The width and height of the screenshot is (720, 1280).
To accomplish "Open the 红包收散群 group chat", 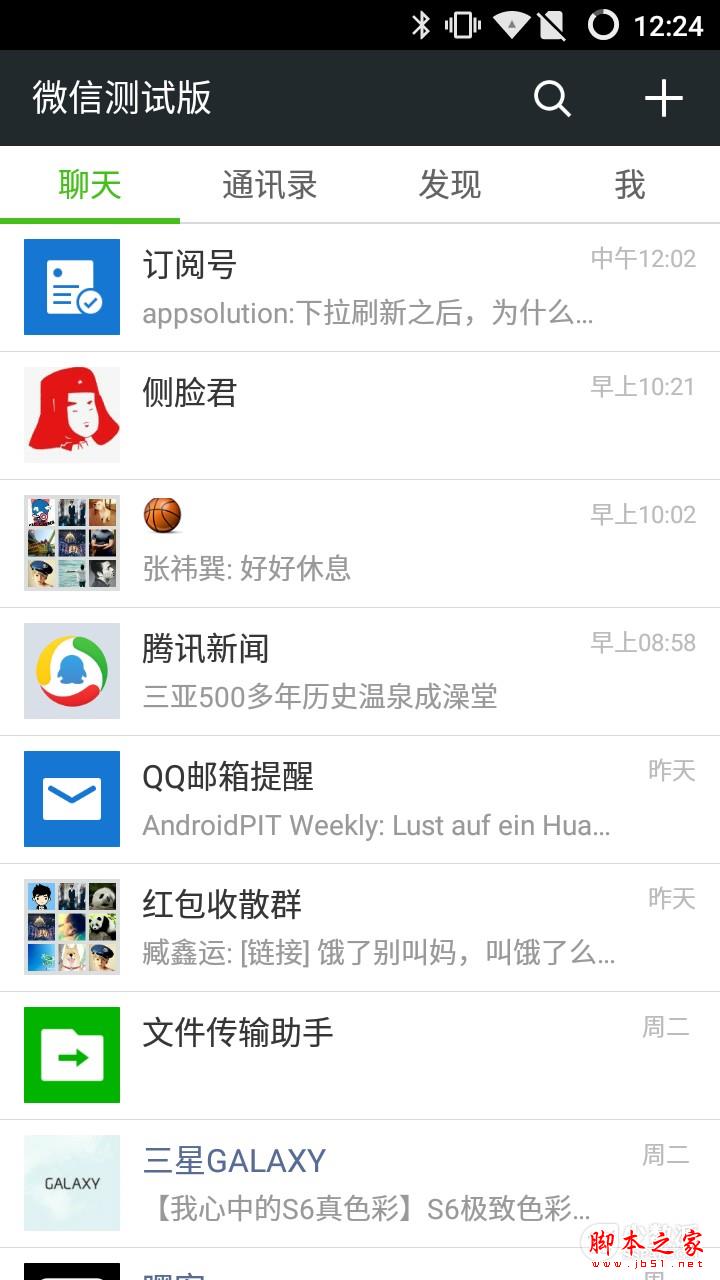I will (360, 927).
